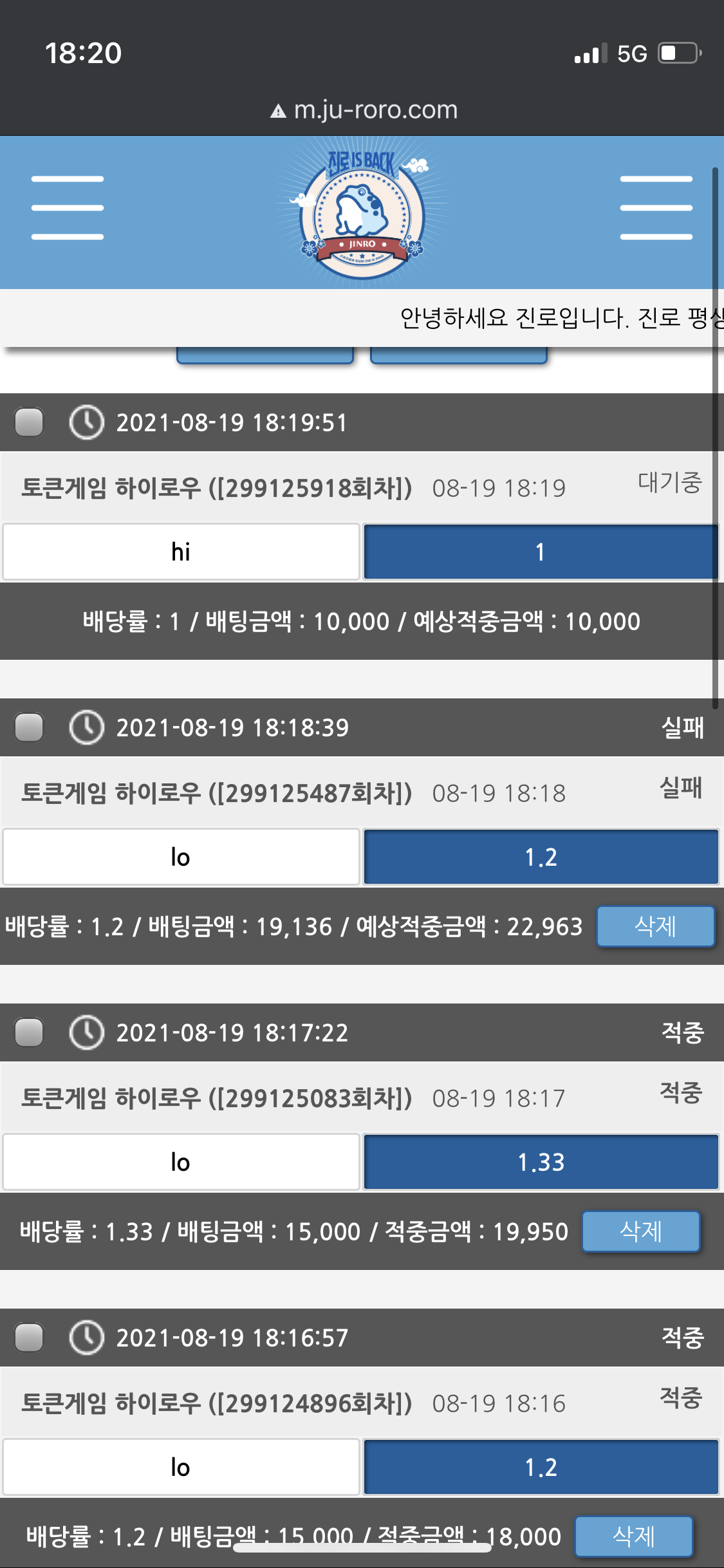
Task: Delete the winning bet paying 18,000
Action: [633, 1536]
